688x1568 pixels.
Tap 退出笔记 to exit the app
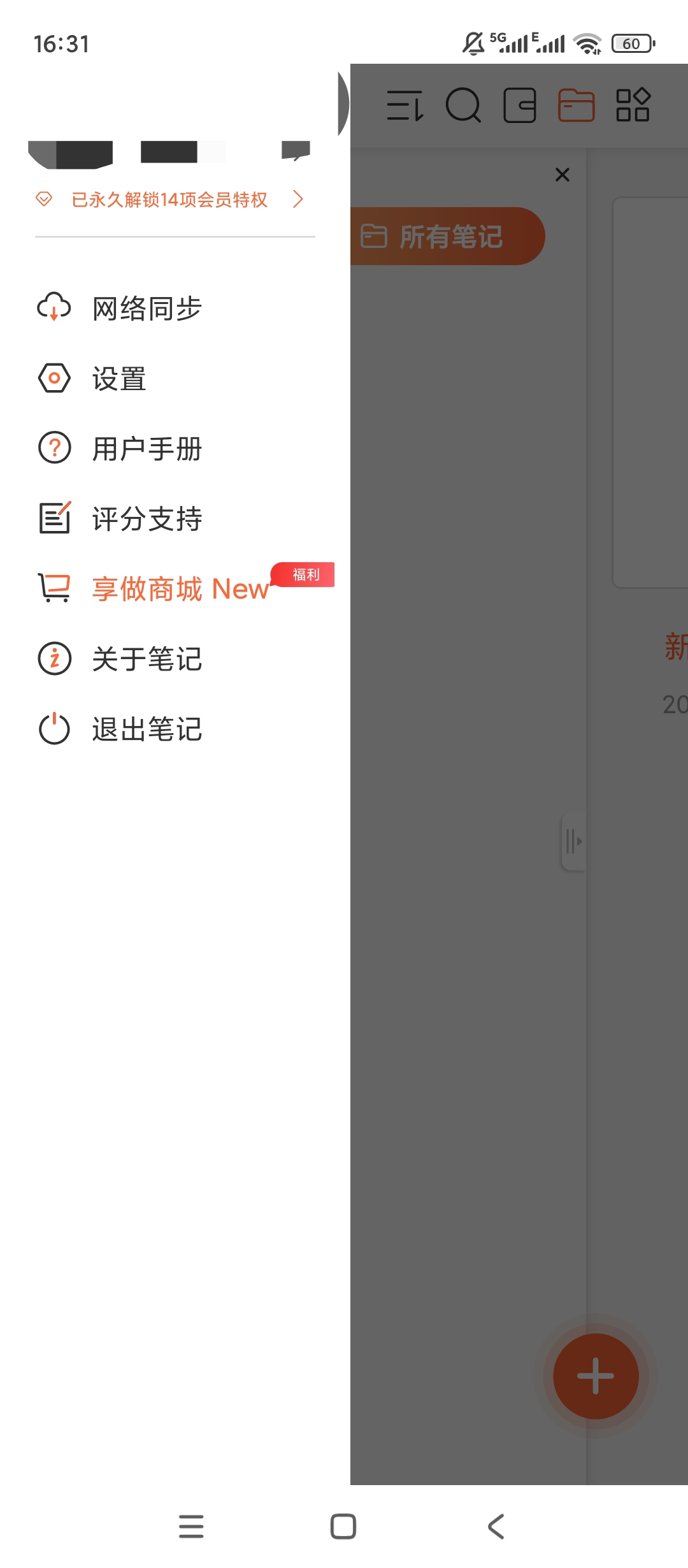coord(147,729)
